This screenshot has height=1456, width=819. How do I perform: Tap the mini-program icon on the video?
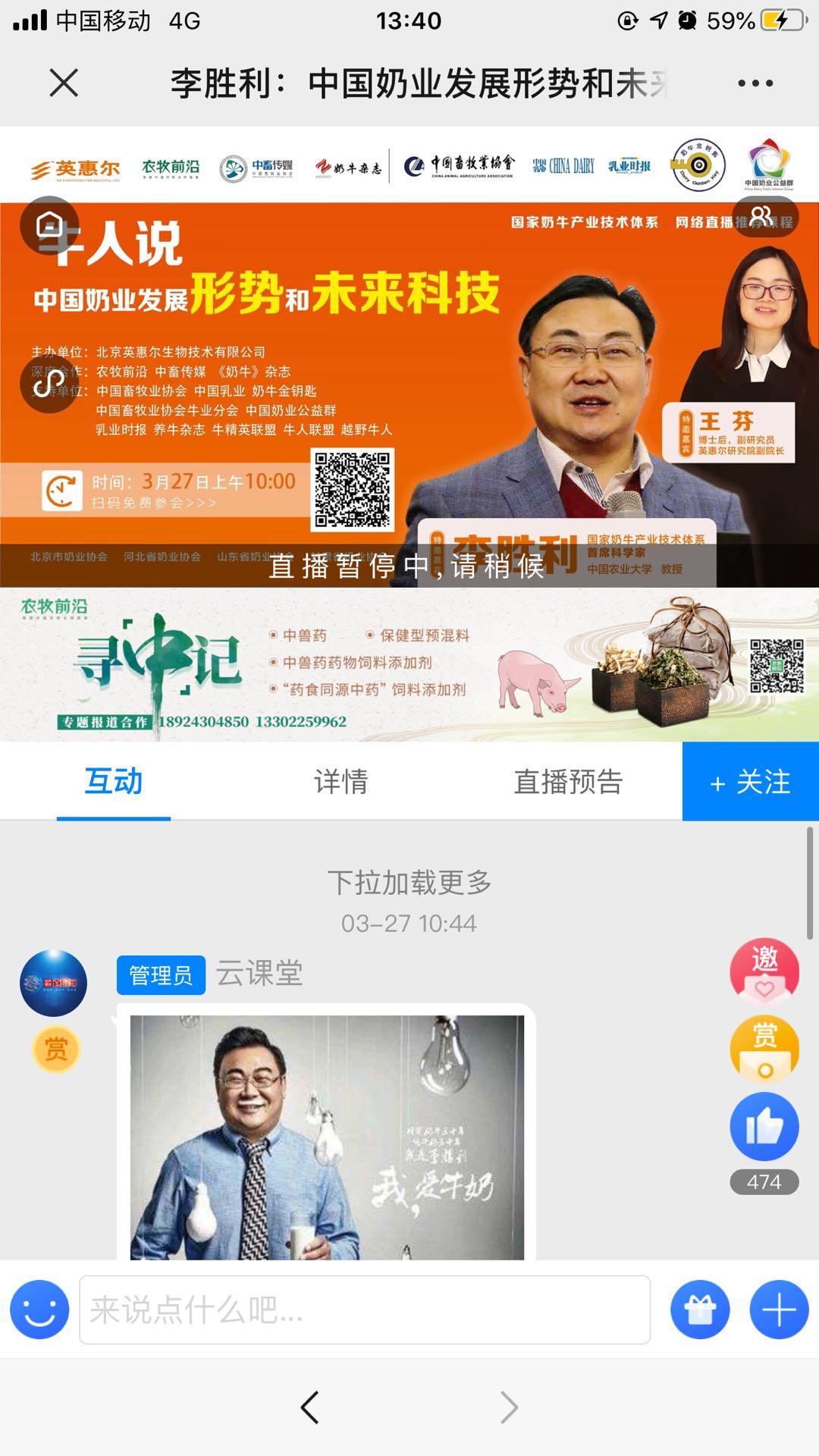[49, 384]
